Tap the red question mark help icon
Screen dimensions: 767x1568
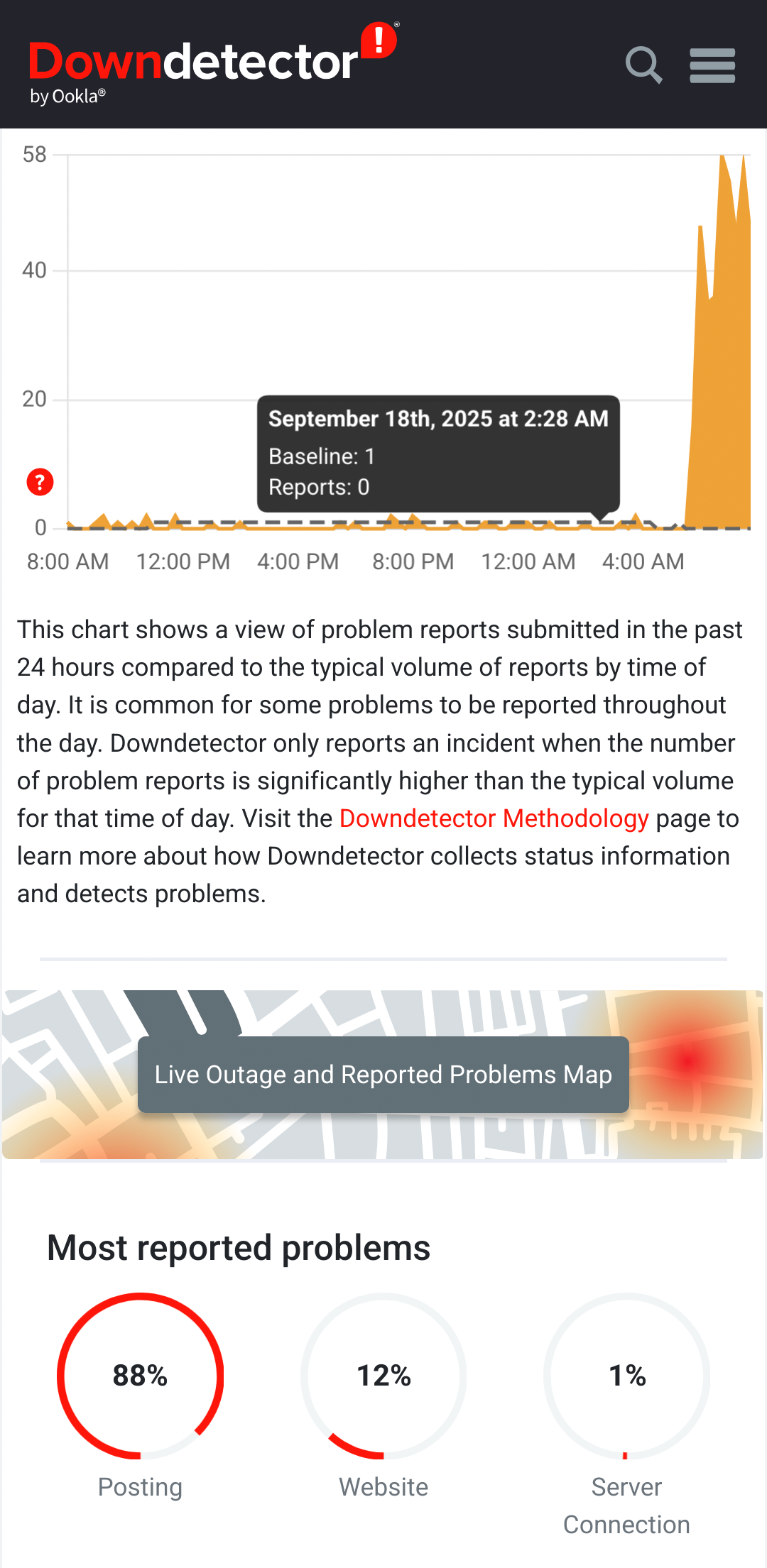click(40, 482)
